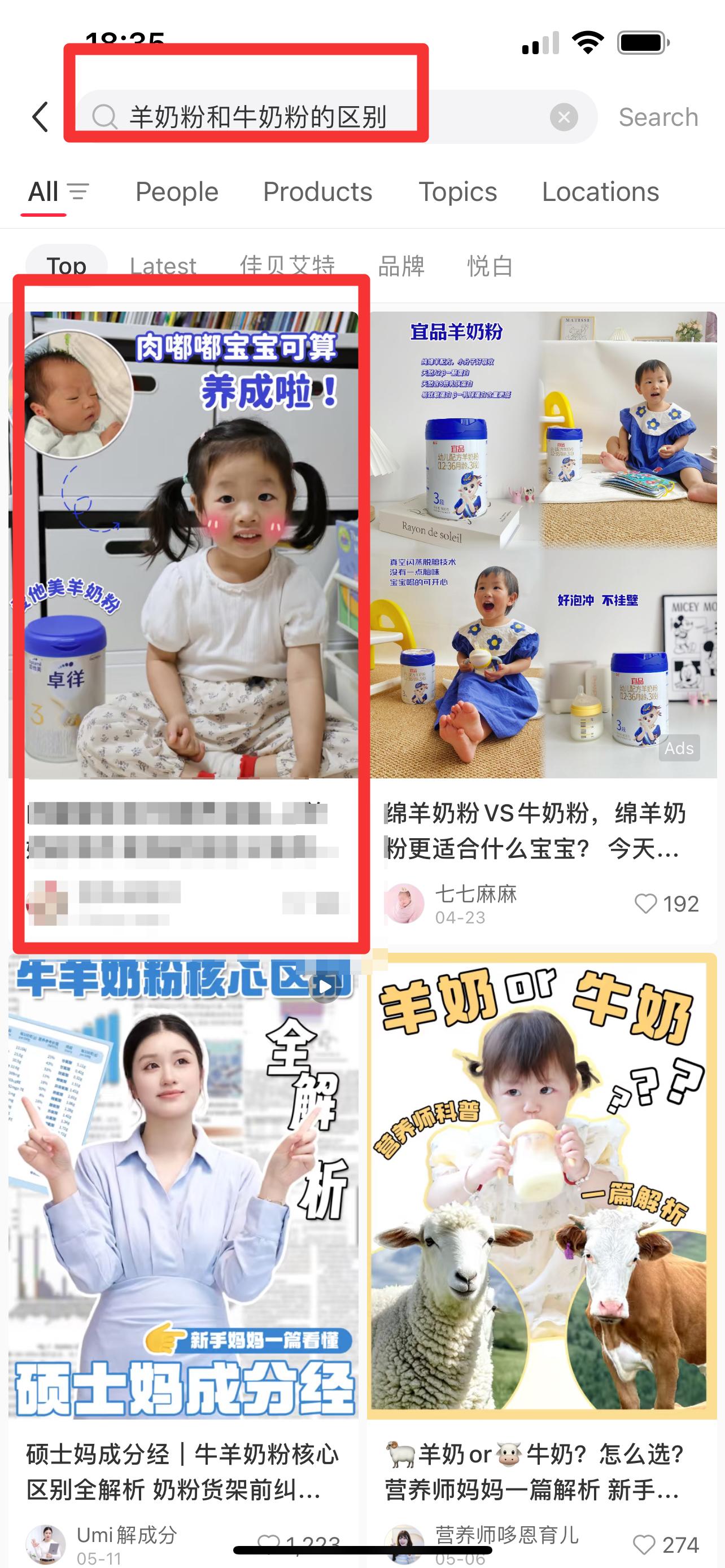This screenshot has height=1568, width=725.
Task: Switch to the Products tab
Action: 317,192
